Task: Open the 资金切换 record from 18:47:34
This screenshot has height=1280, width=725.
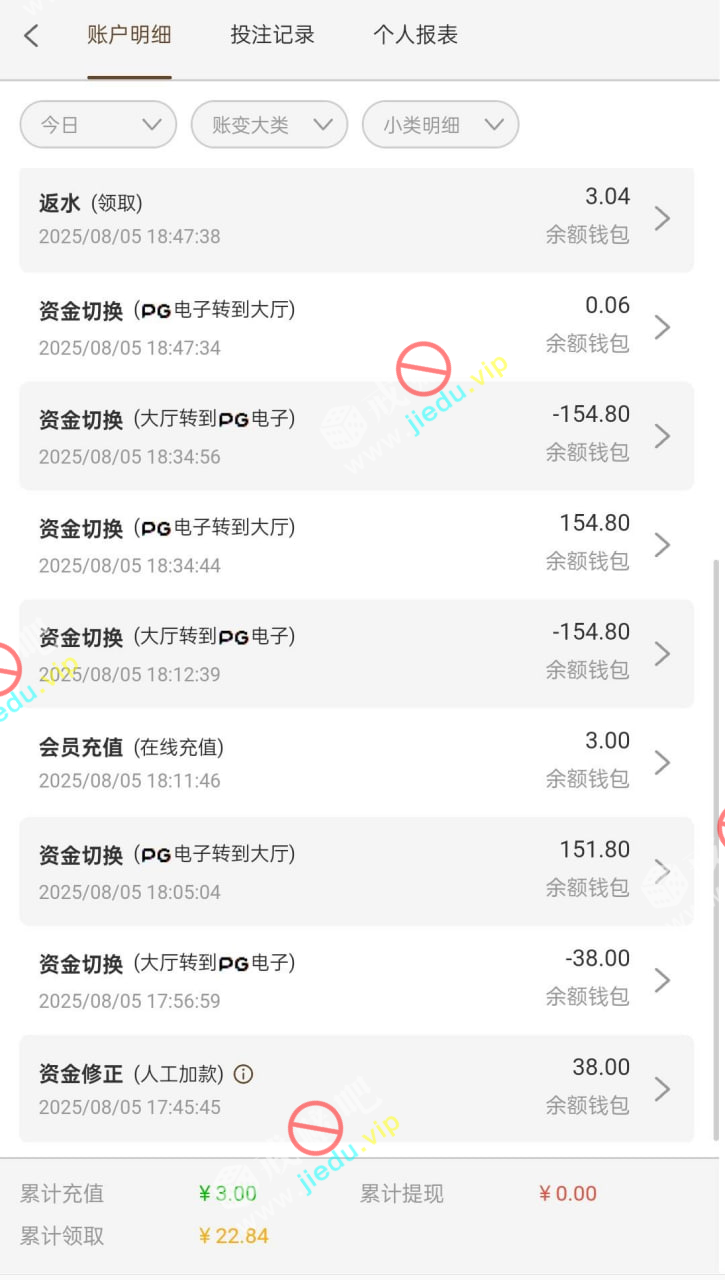Action: 356,327
